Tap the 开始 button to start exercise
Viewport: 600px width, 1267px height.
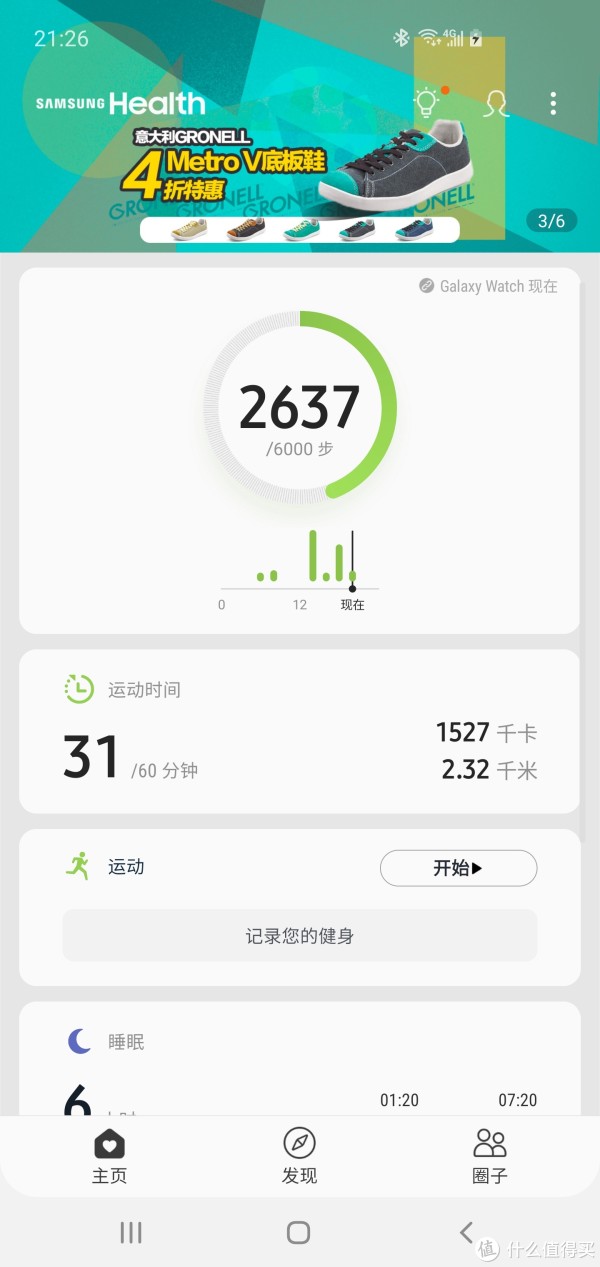(458, 868)
